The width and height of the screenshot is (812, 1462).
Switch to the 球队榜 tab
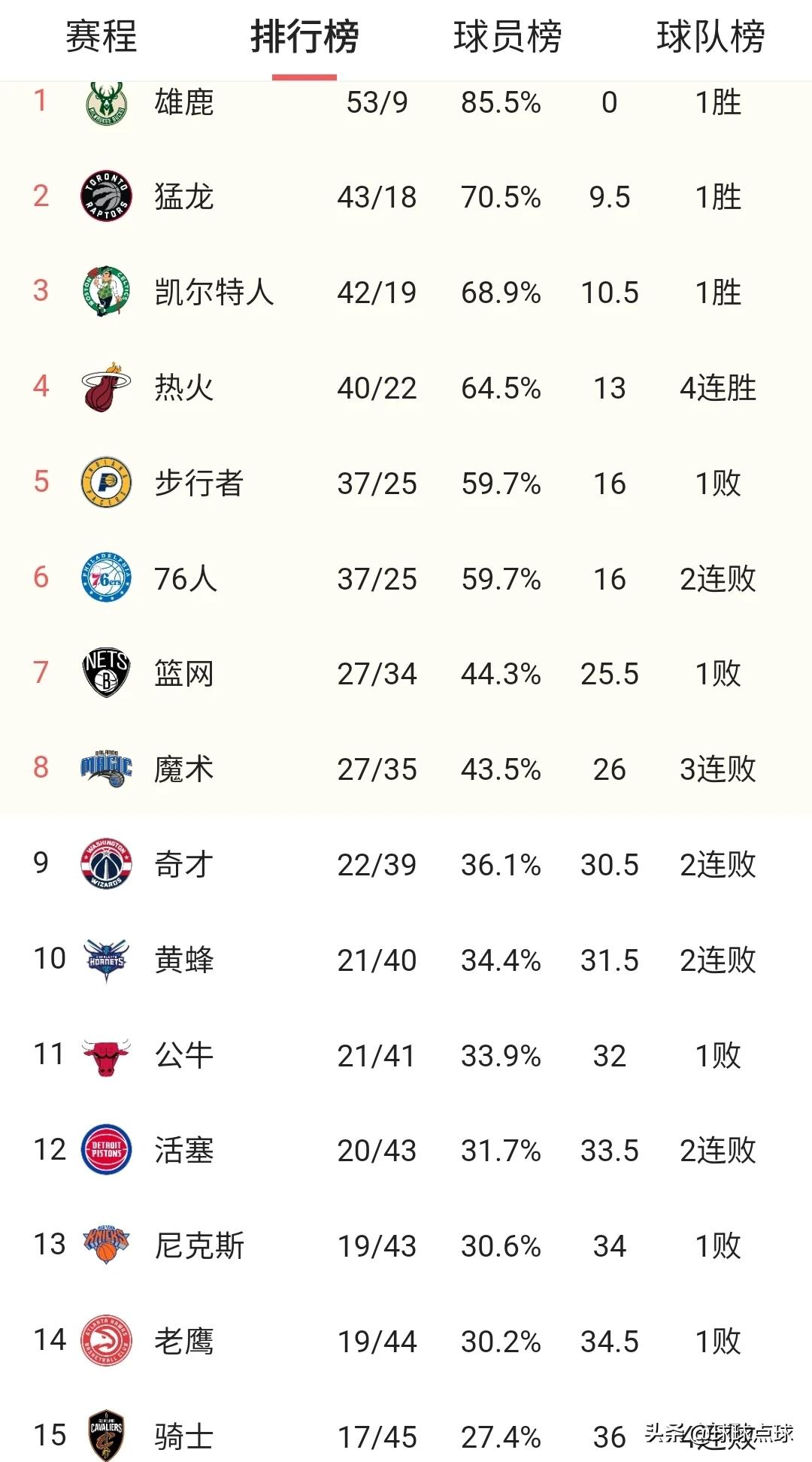(710, 37)
